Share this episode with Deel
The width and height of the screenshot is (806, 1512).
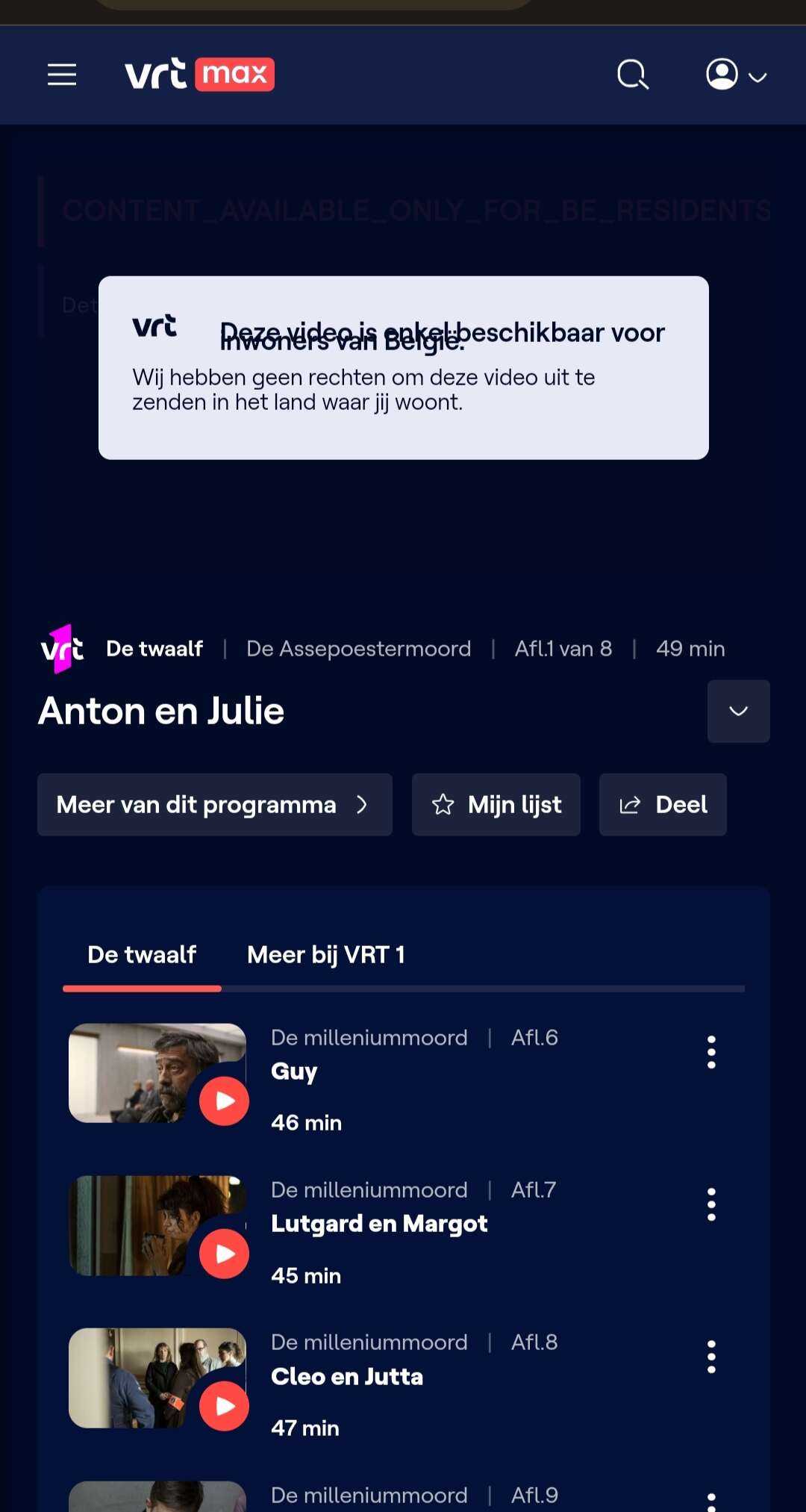point(663,804)
